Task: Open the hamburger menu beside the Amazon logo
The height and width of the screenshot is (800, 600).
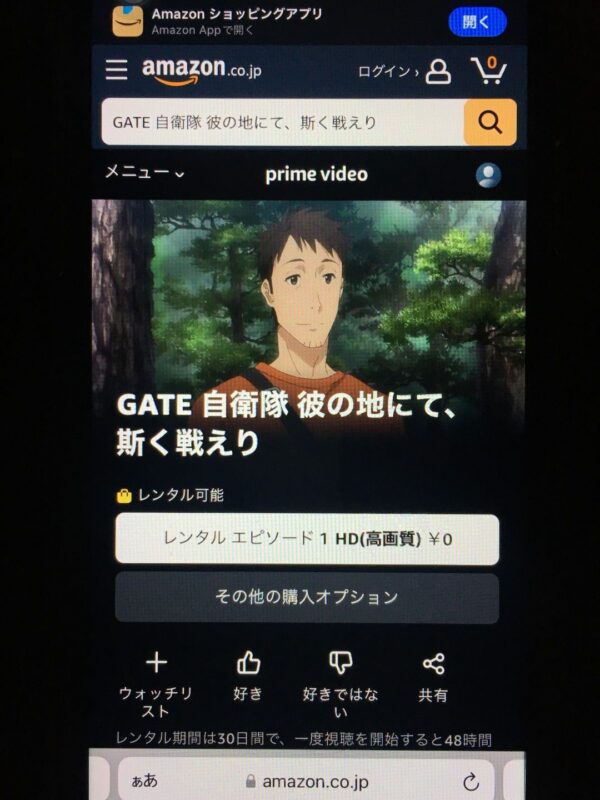Action: click(117, 70)
